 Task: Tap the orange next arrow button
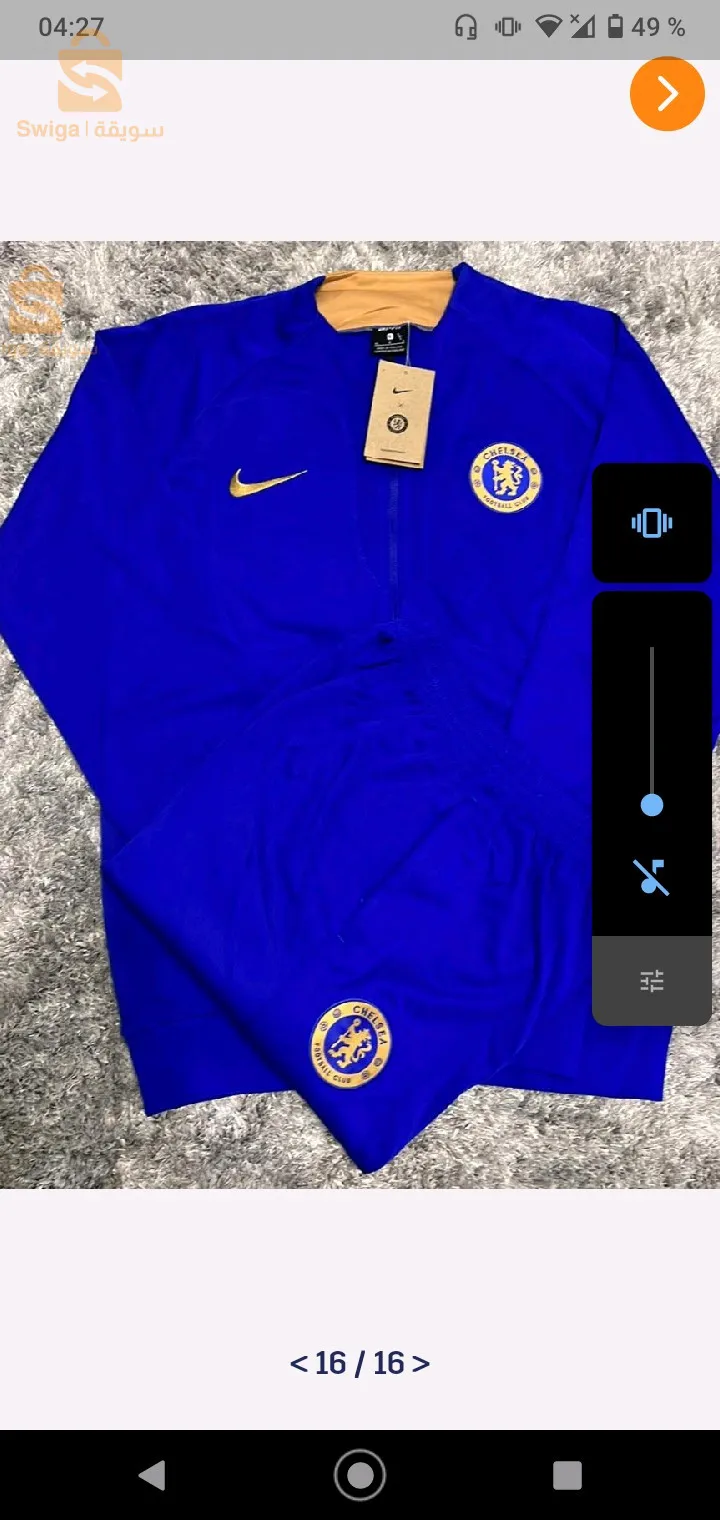(667, 93)
